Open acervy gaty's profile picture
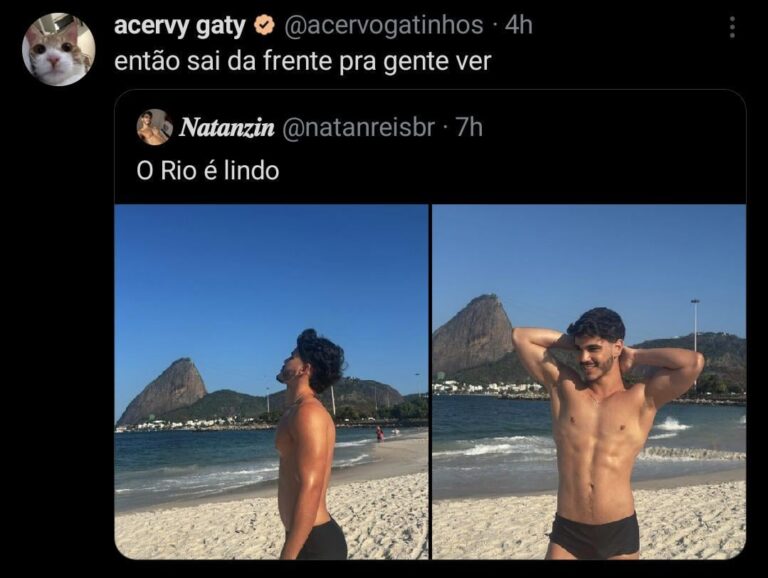 point(58,50)
